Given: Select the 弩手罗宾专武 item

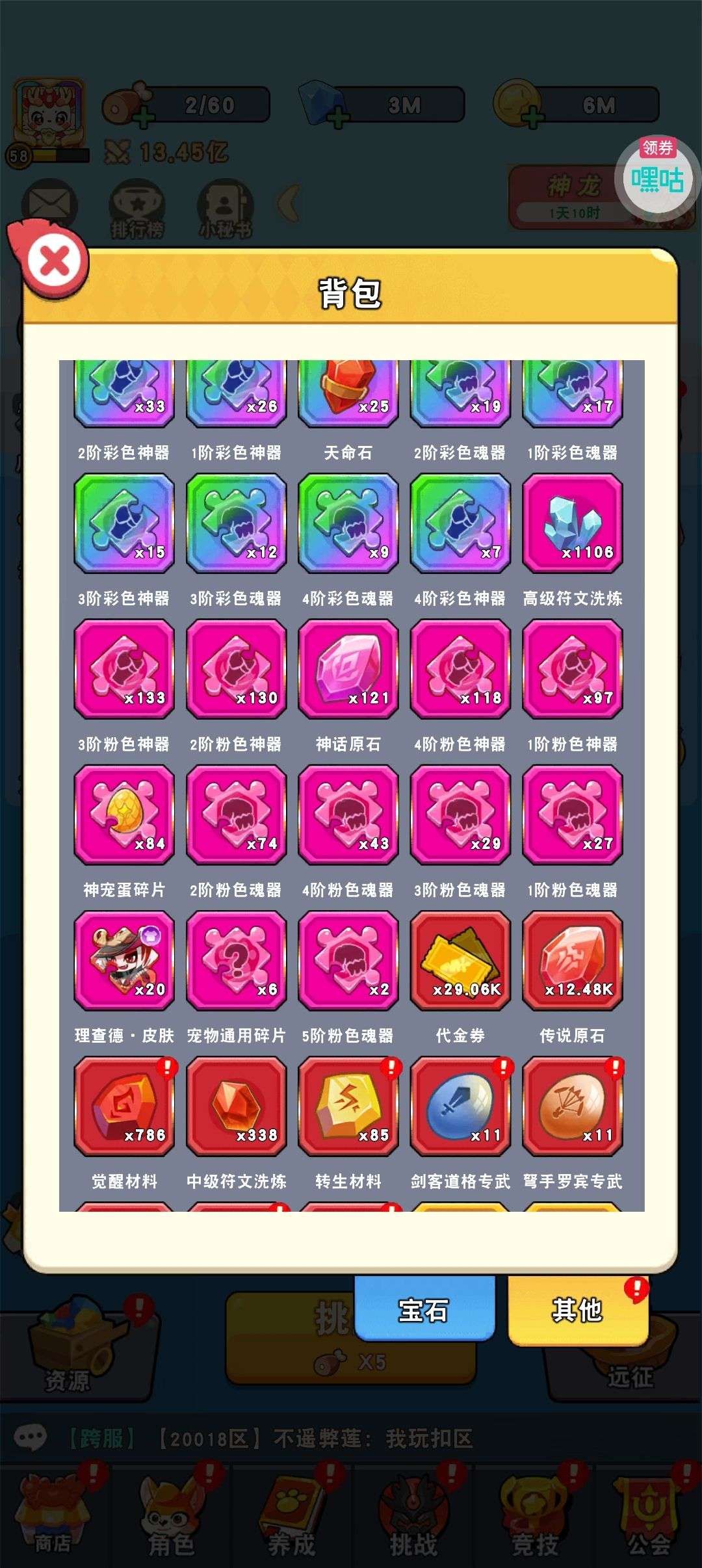Looking at the screenshot, I should point(572,1106).
